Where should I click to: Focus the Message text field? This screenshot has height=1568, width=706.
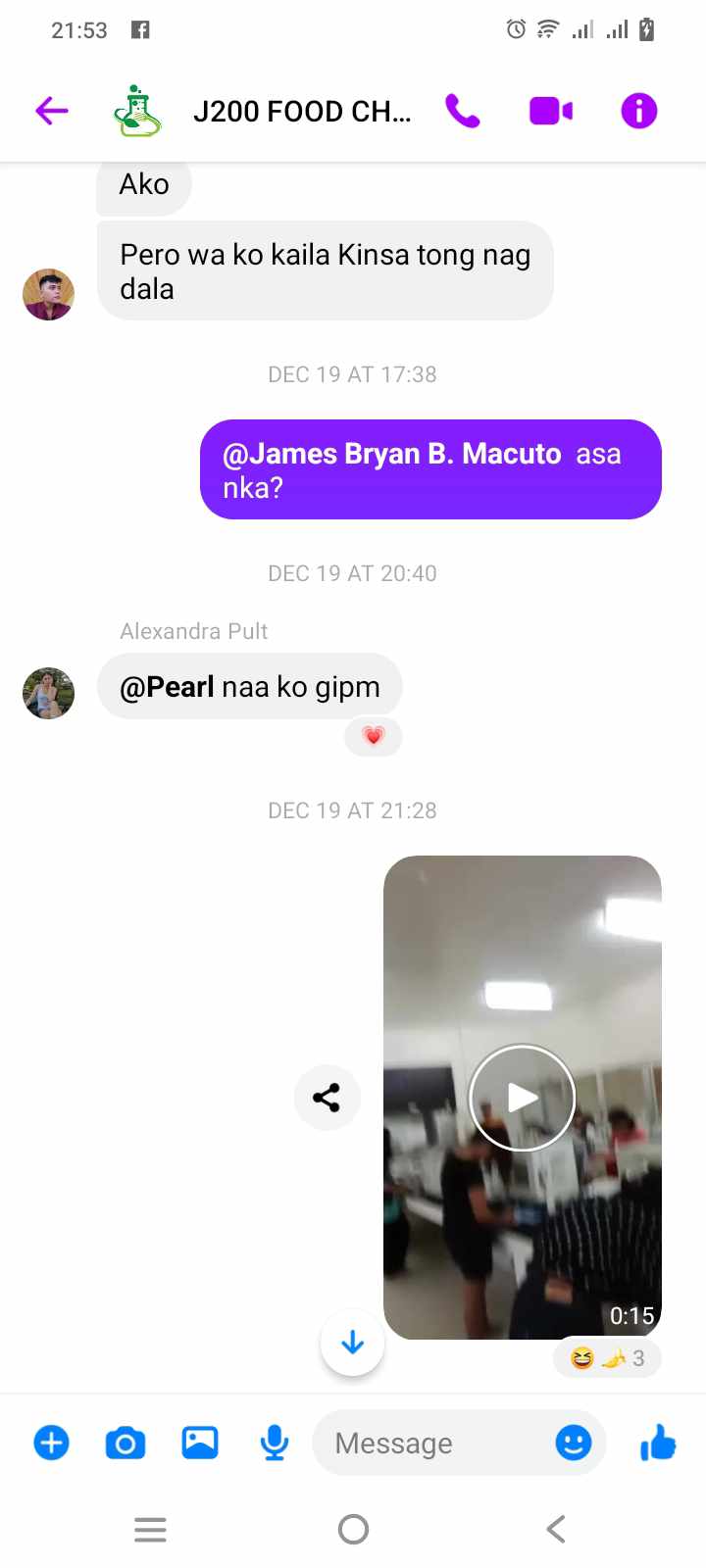431,1443
